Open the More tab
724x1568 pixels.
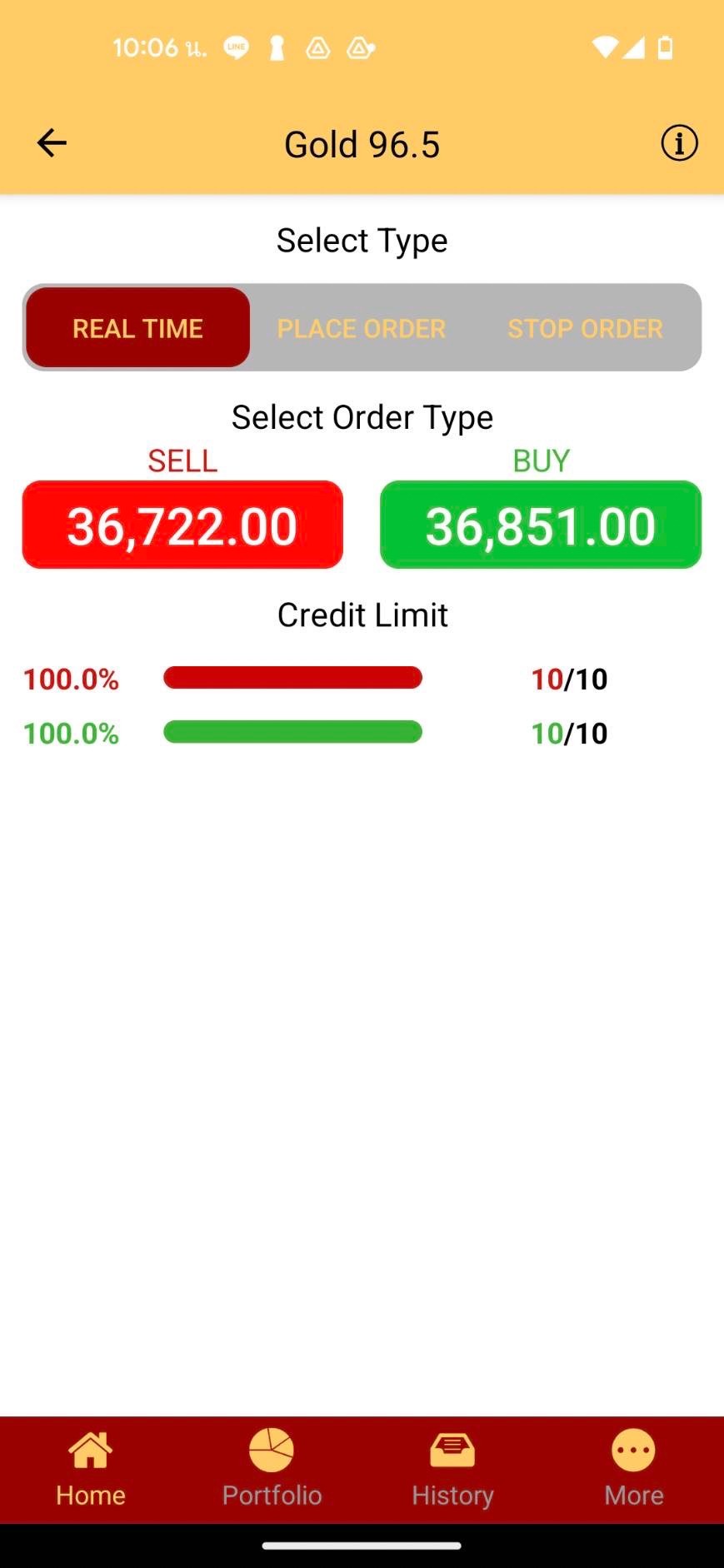pyautogui.click(x=633, y=1469)
